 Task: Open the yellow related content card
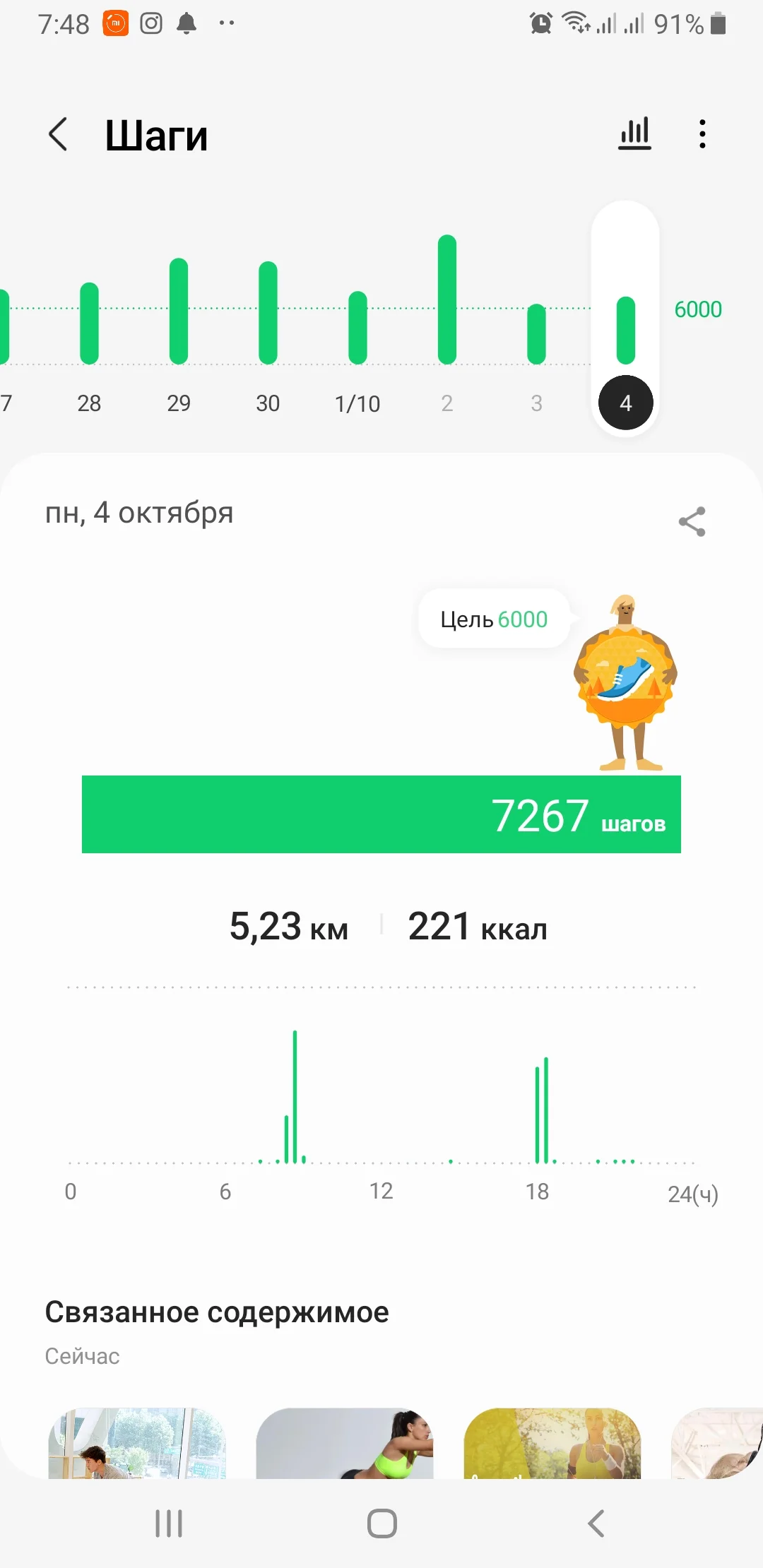click(x=552, y=1443)
